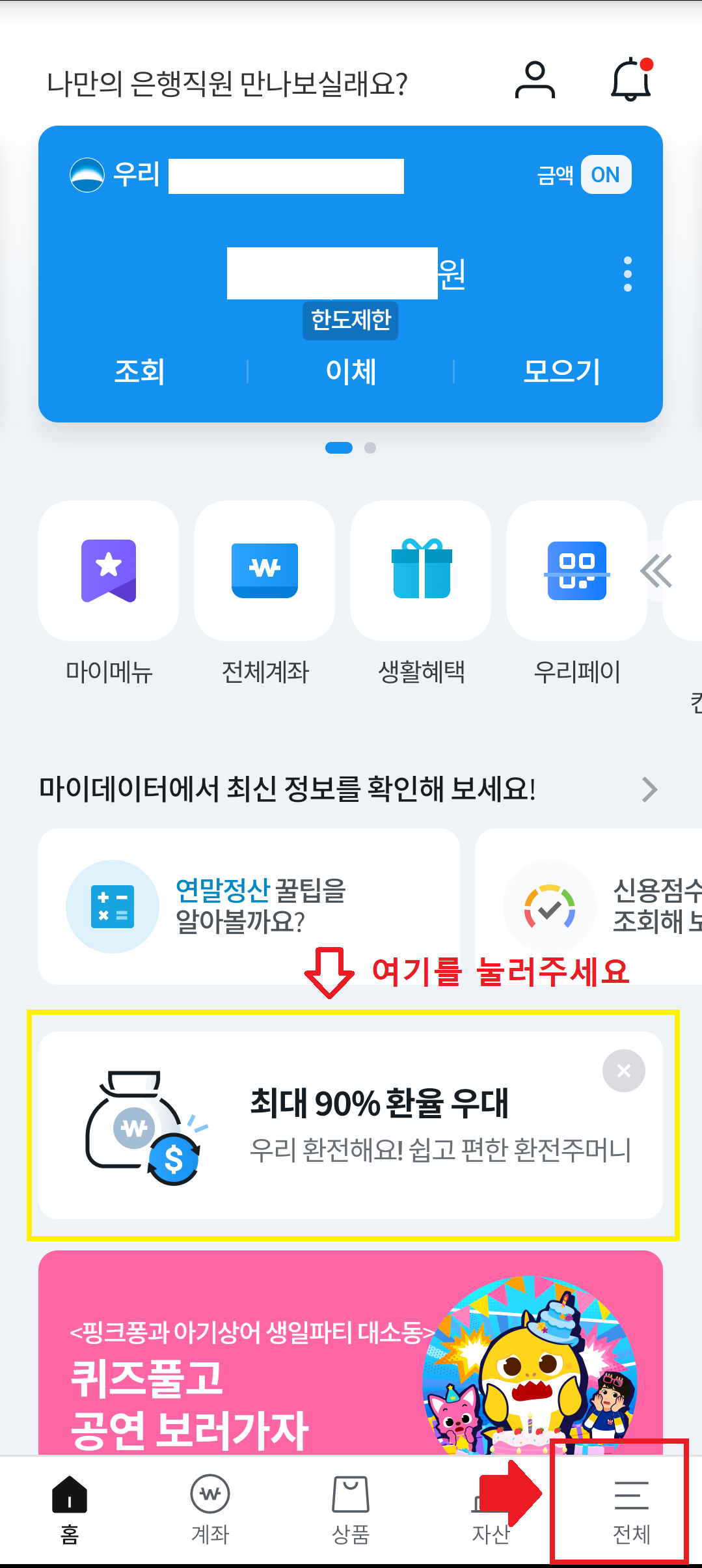Tap the active page indicator dot

point(339,448)
